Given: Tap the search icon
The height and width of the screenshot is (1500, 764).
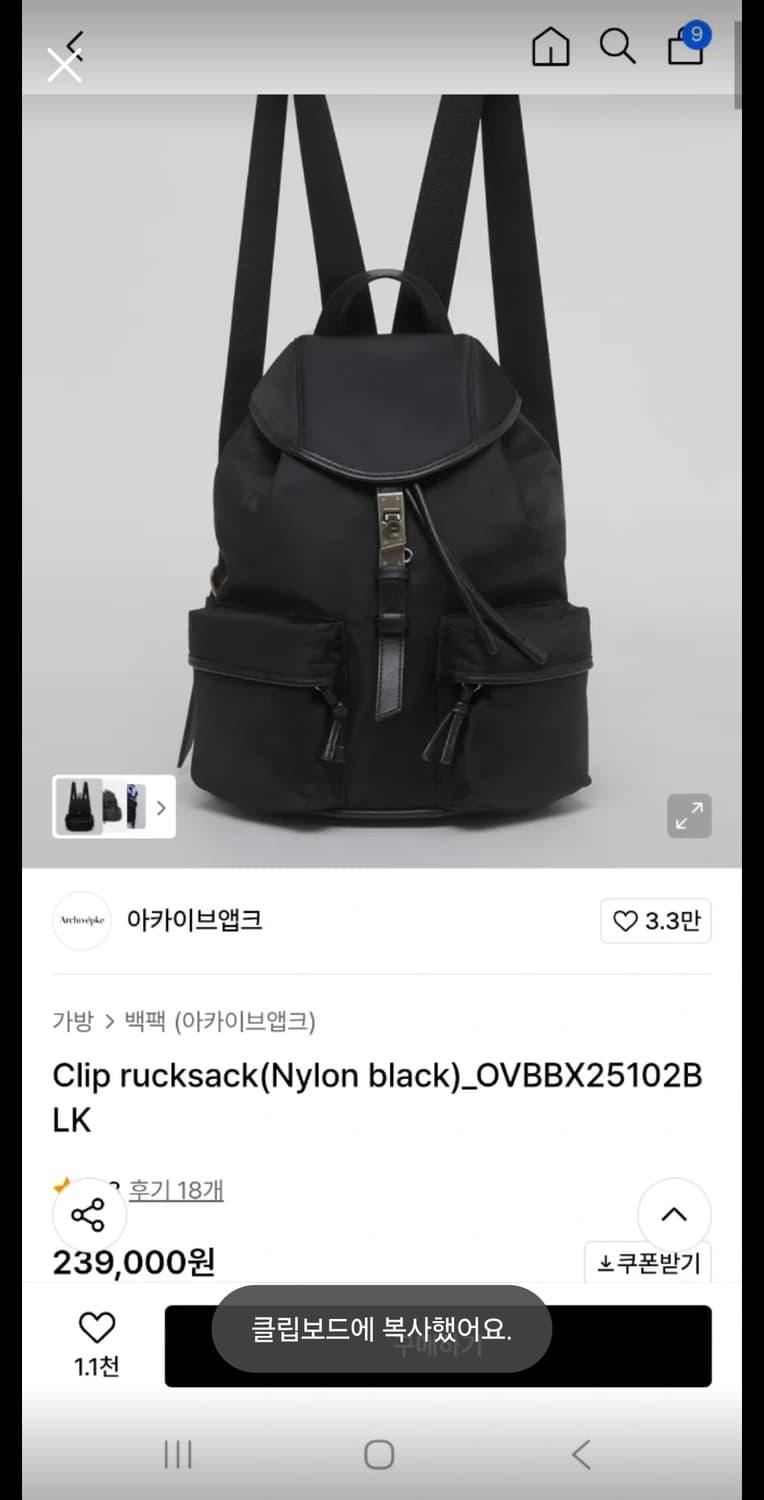Looking at the screenshot, I should 617,46.
